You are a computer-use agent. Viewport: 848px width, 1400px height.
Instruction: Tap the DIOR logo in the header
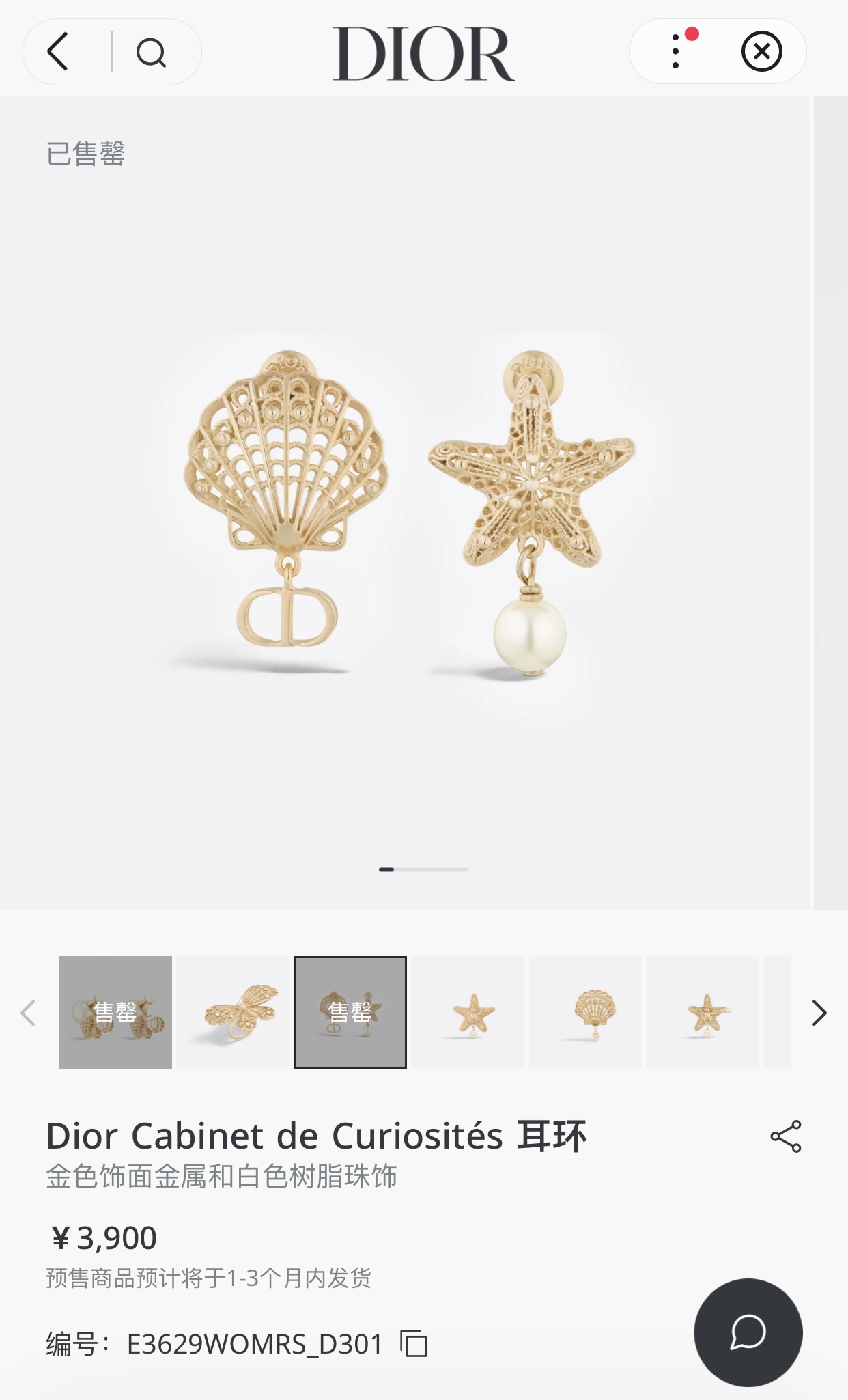(423, 55)
